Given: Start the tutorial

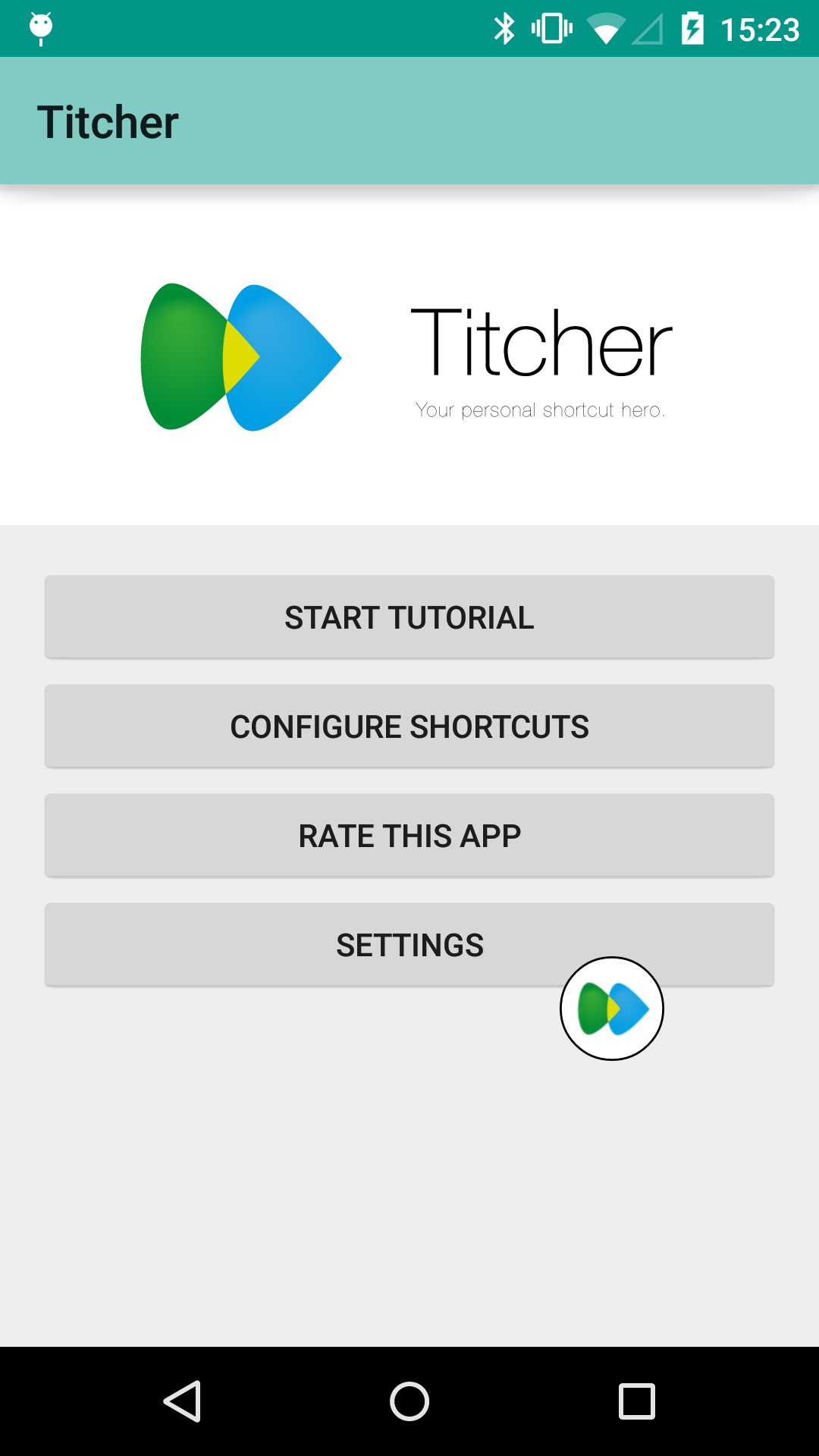Looking at the screenshot, I should 409,617.
